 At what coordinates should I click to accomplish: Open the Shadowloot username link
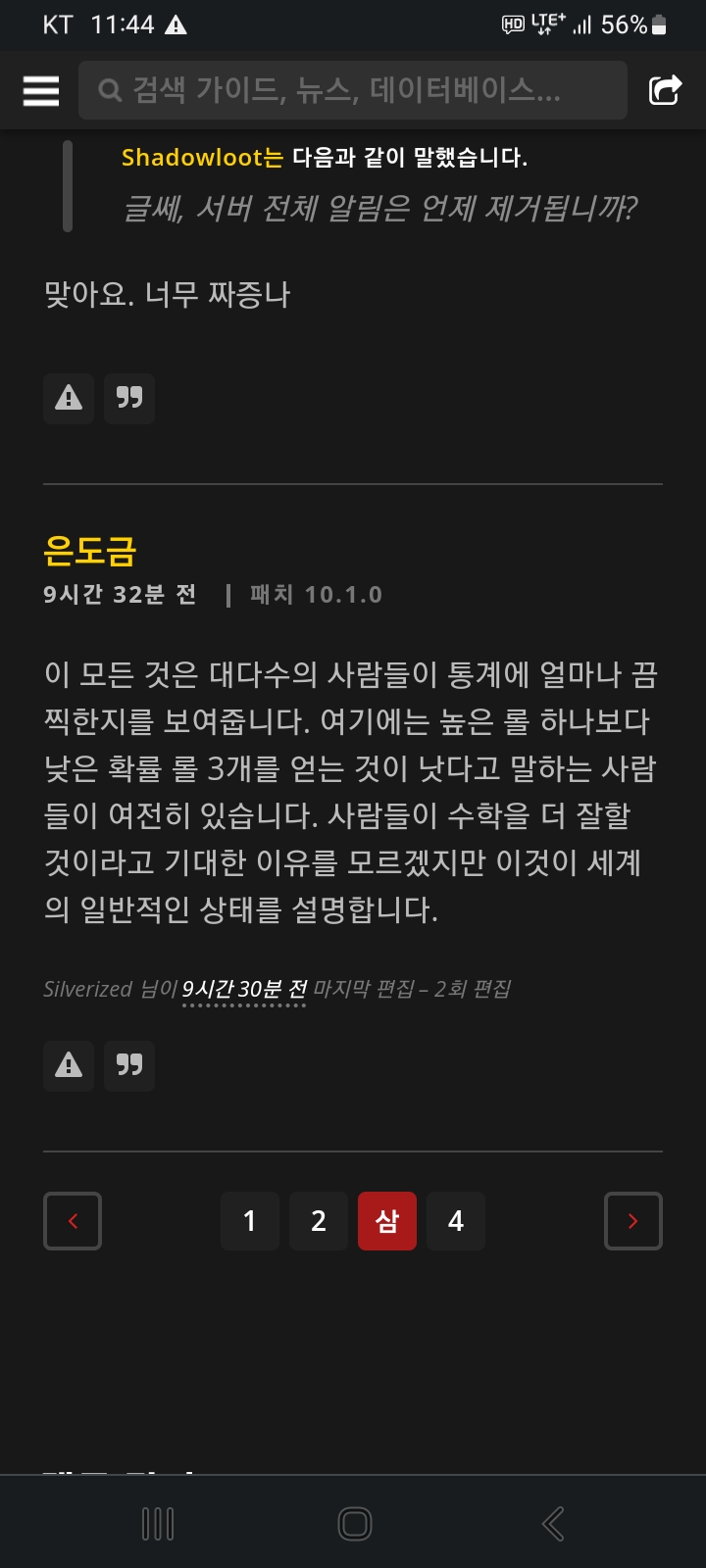[x=202, y=158]
